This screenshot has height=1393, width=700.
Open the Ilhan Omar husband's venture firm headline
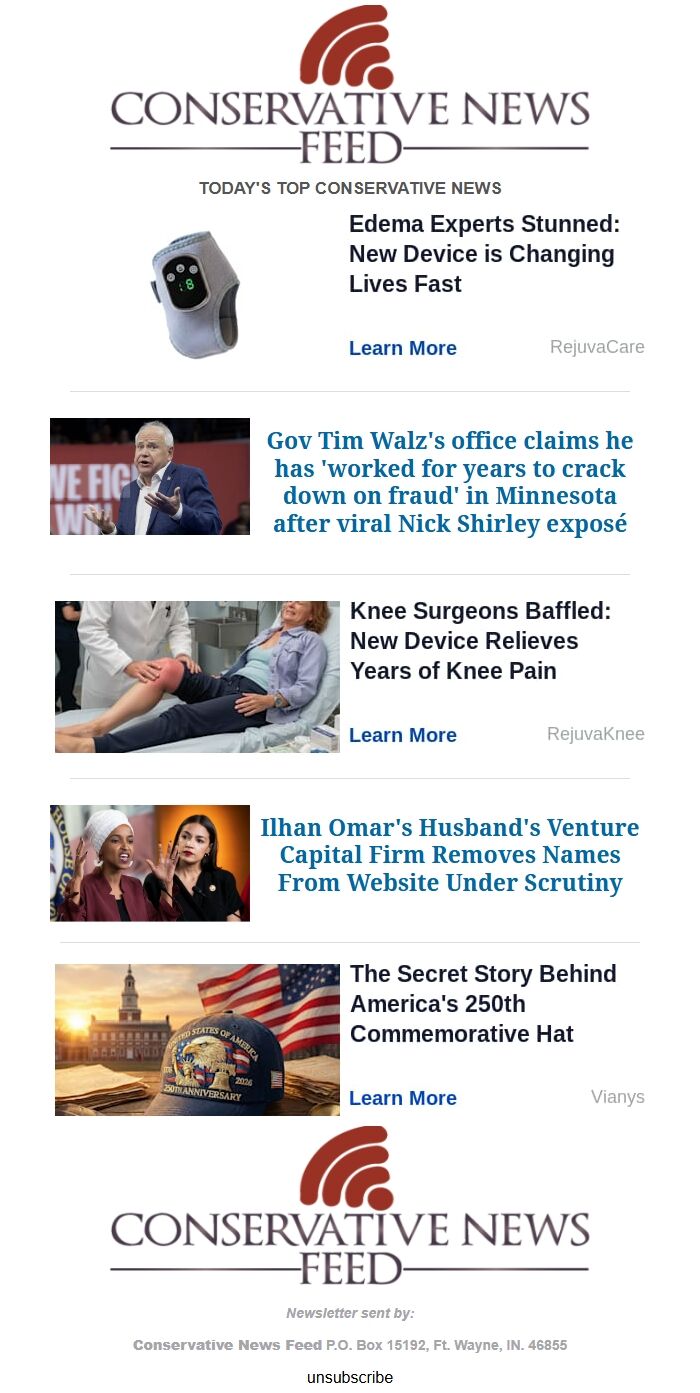coord(450,855)
